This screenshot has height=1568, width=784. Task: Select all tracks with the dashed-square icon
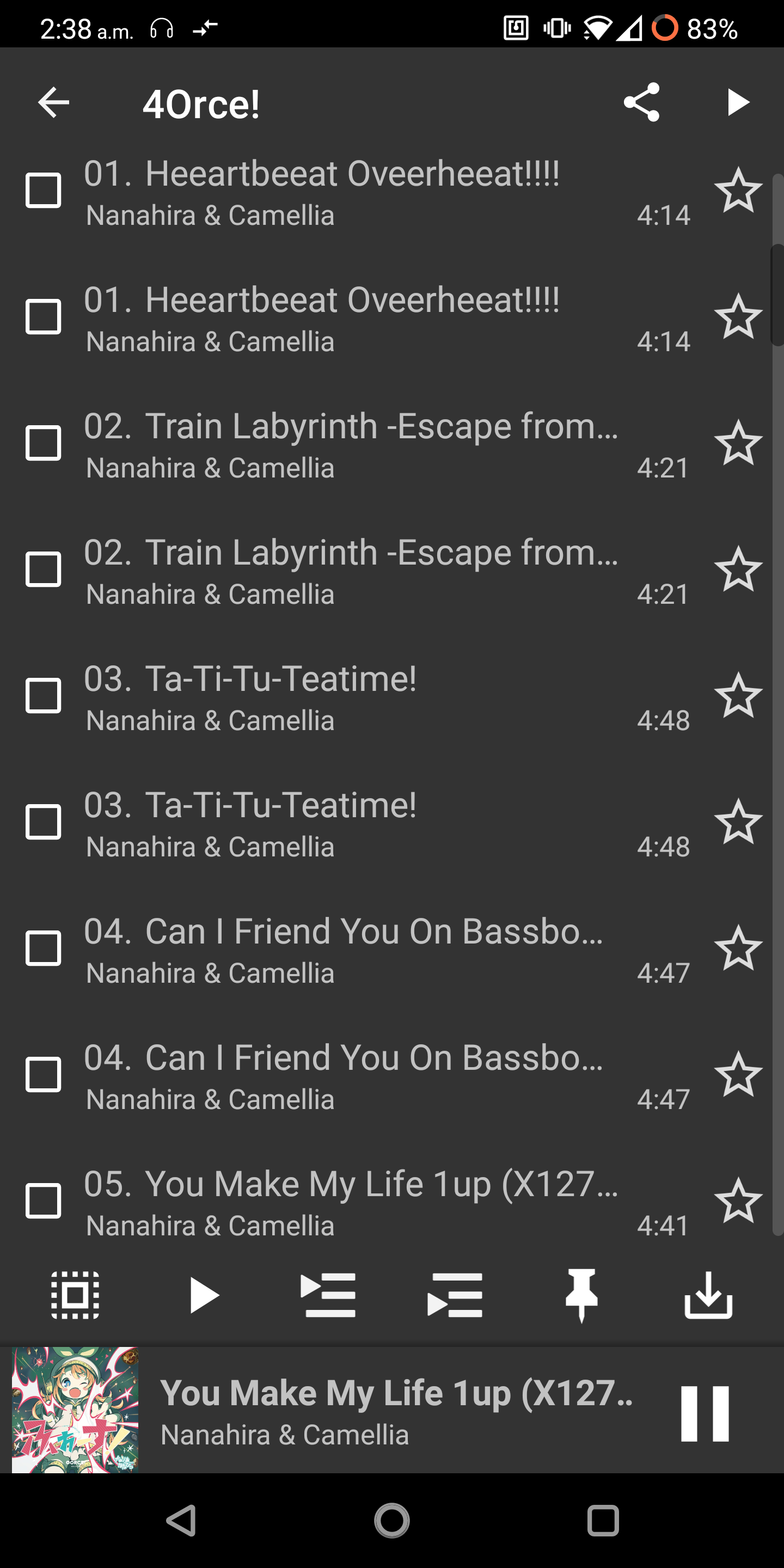75,1295
